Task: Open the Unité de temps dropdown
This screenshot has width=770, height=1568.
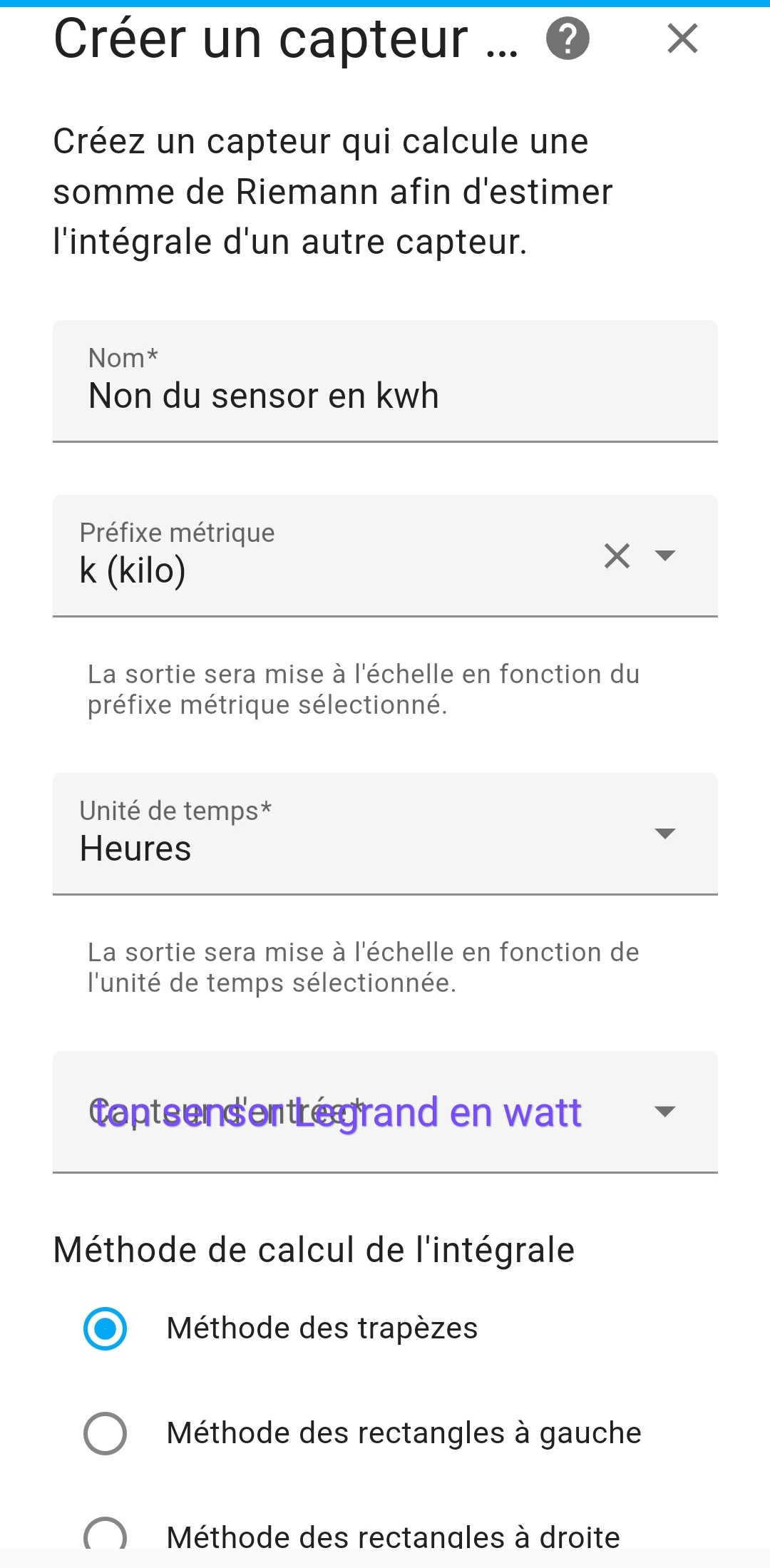Action: point(385,834)
